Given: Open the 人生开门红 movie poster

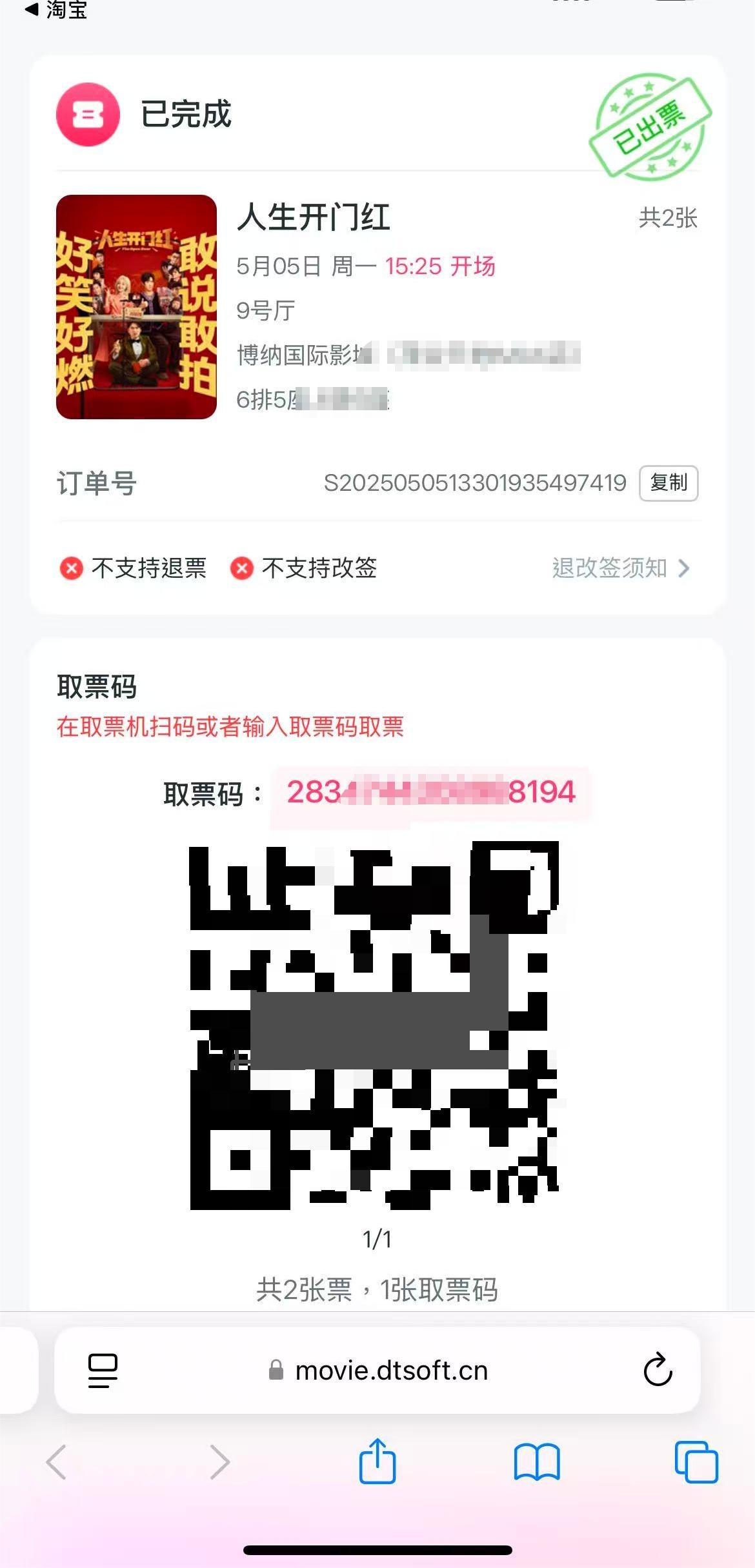Looking at the screenshot, I should coord(136,307).
